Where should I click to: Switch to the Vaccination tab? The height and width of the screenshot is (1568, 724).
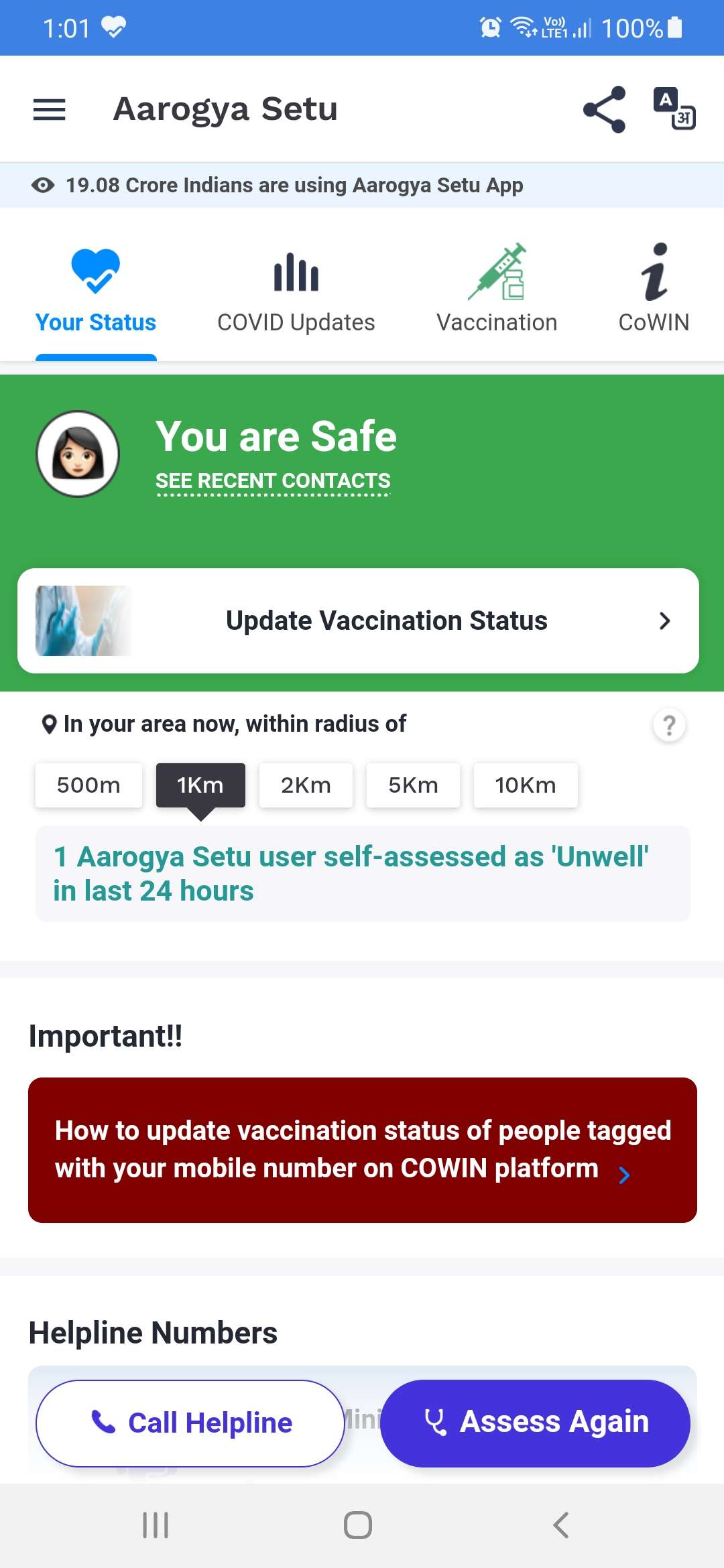tap(497, 289)
